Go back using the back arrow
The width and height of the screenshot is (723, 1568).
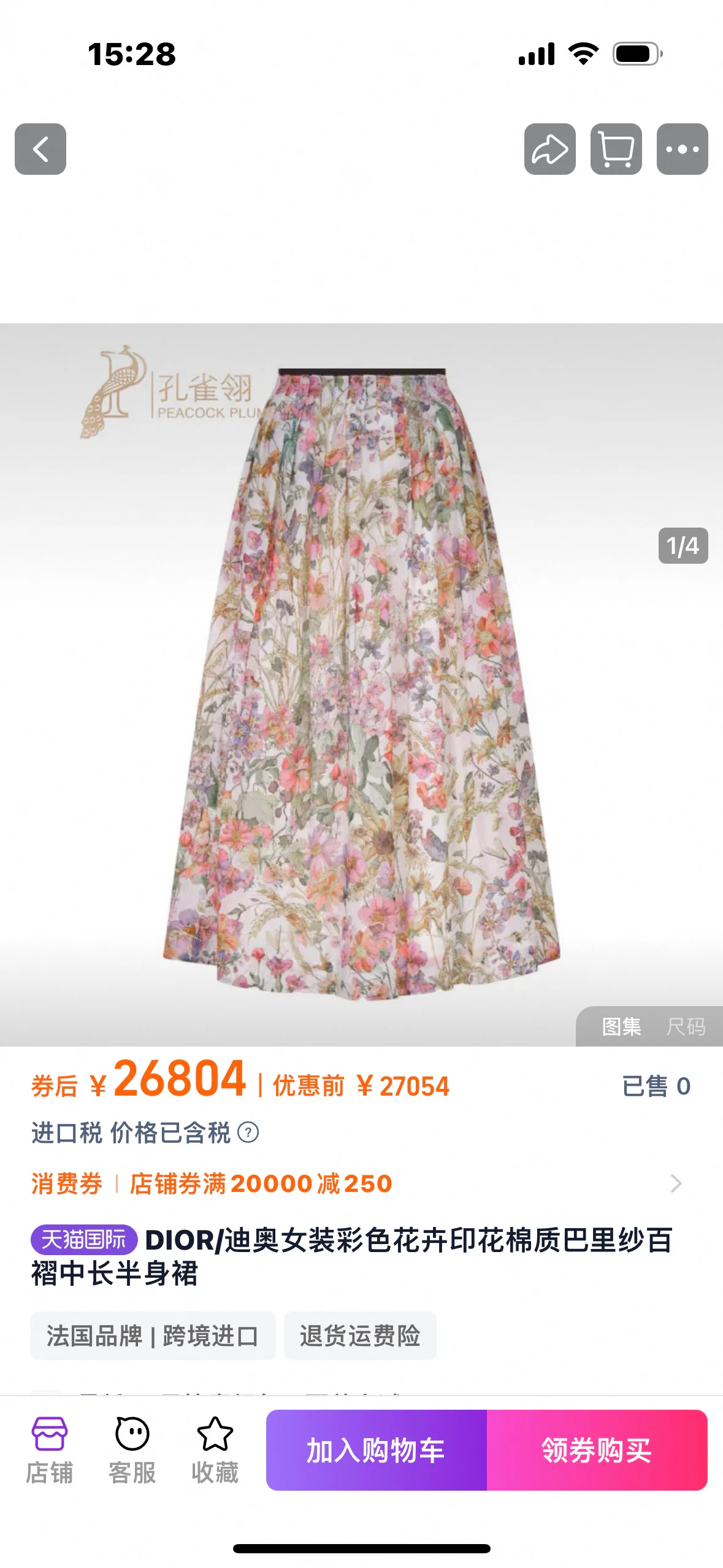pos(40,149)
